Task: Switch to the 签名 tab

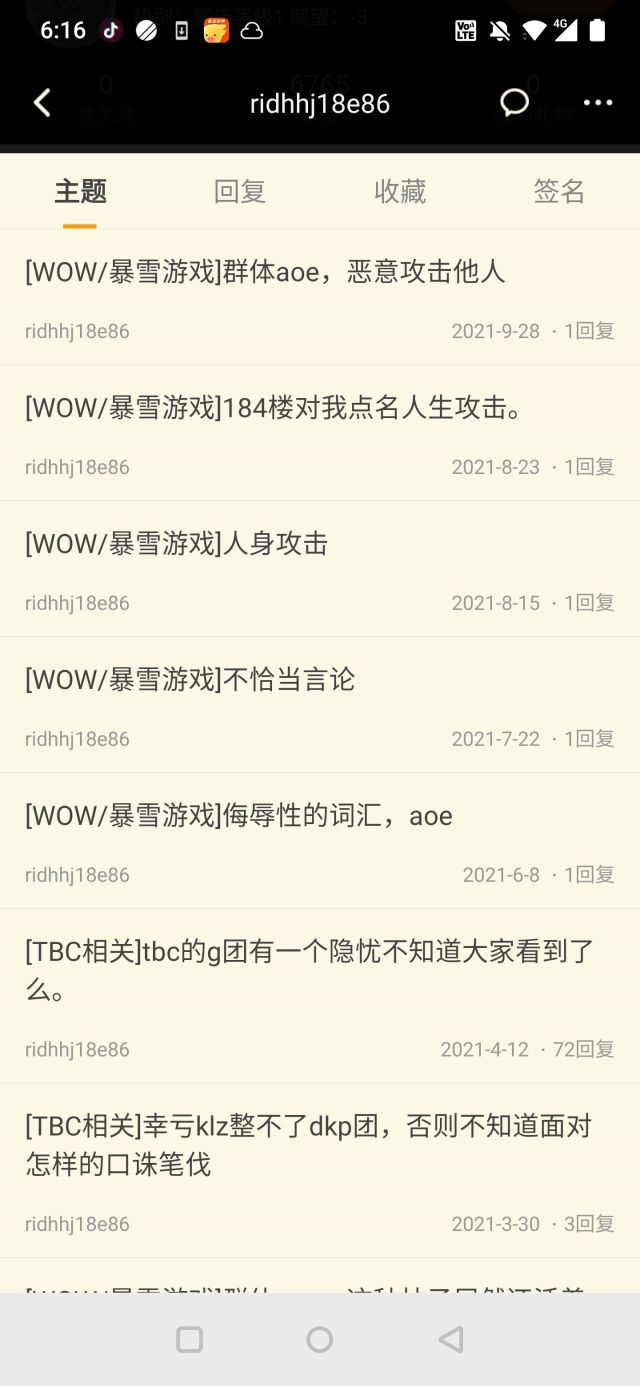Action: [559, 191]
